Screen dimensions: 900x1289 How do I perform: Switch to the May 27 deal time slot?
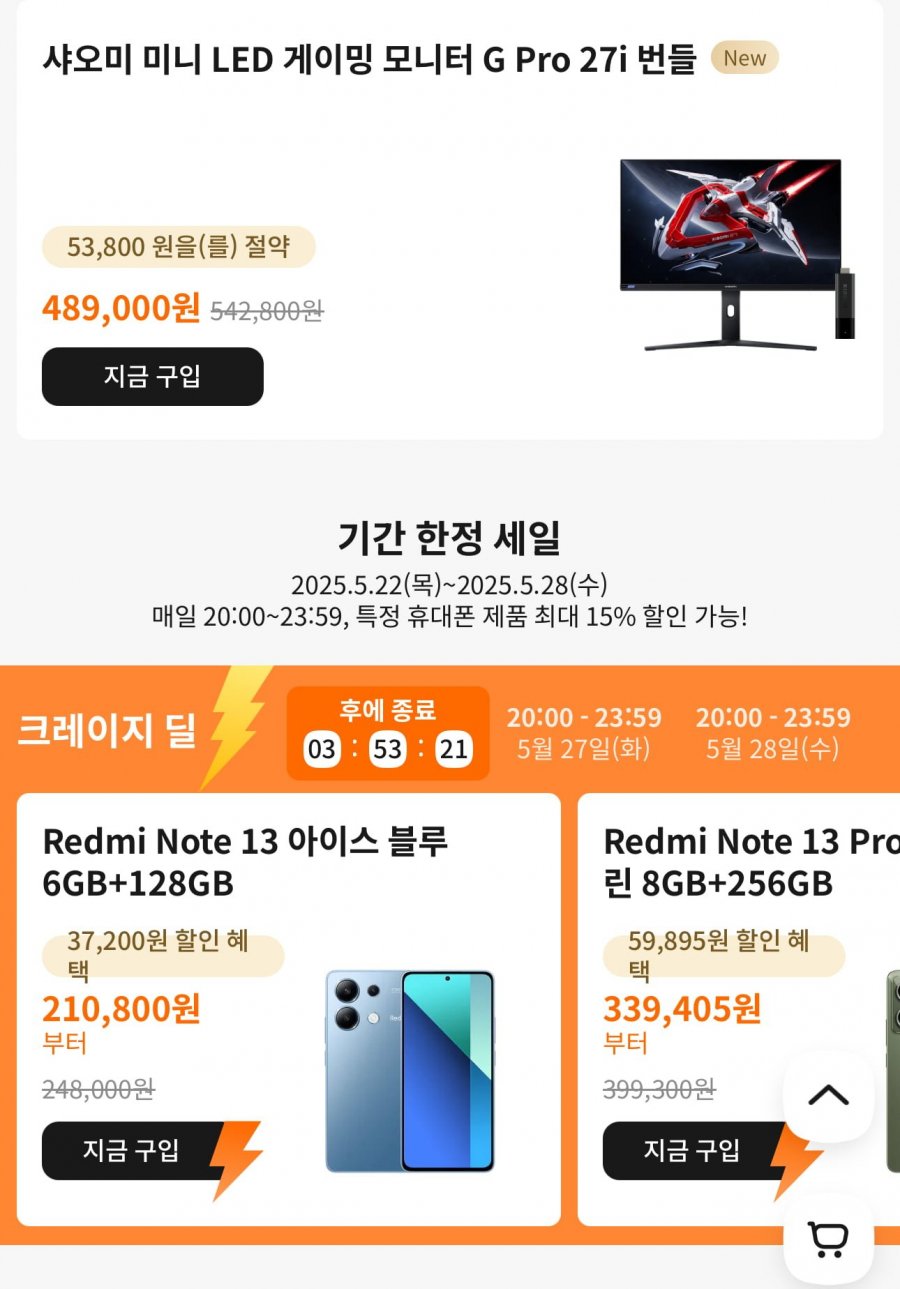coord(583,733)
